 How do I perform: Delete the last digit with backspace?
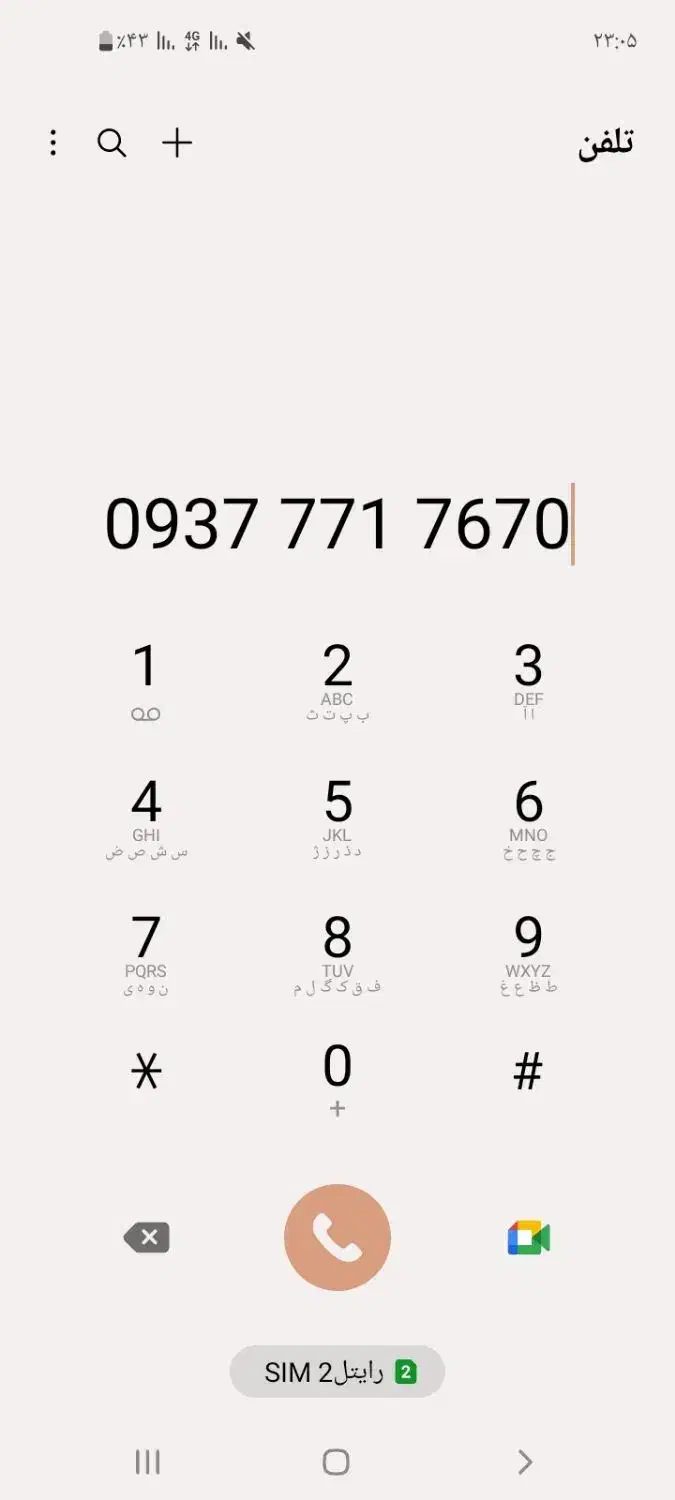147,1238
